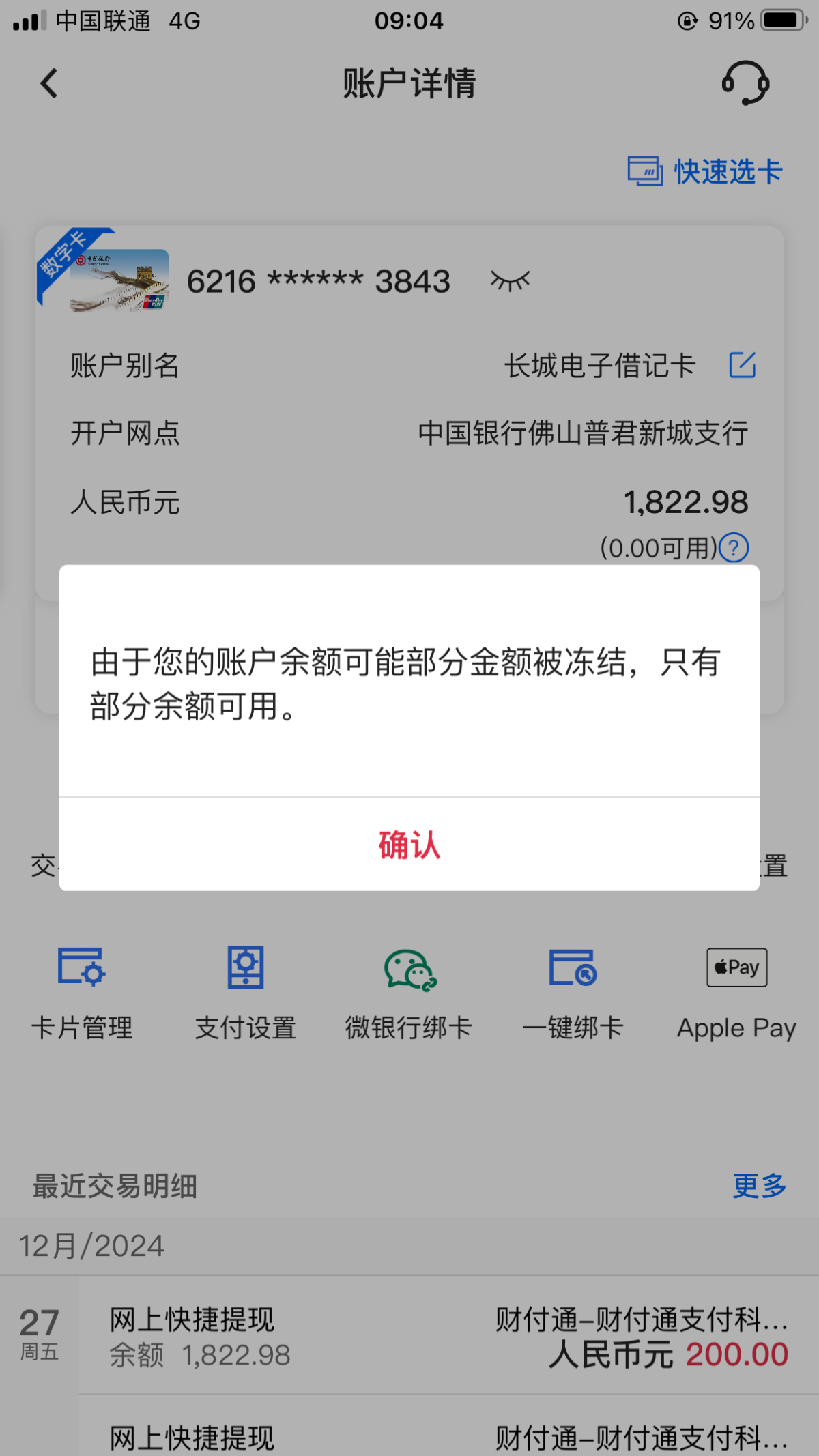Open 一键绑卡 option
This screenshot has height=1456, width=819.
pos(573,991)
